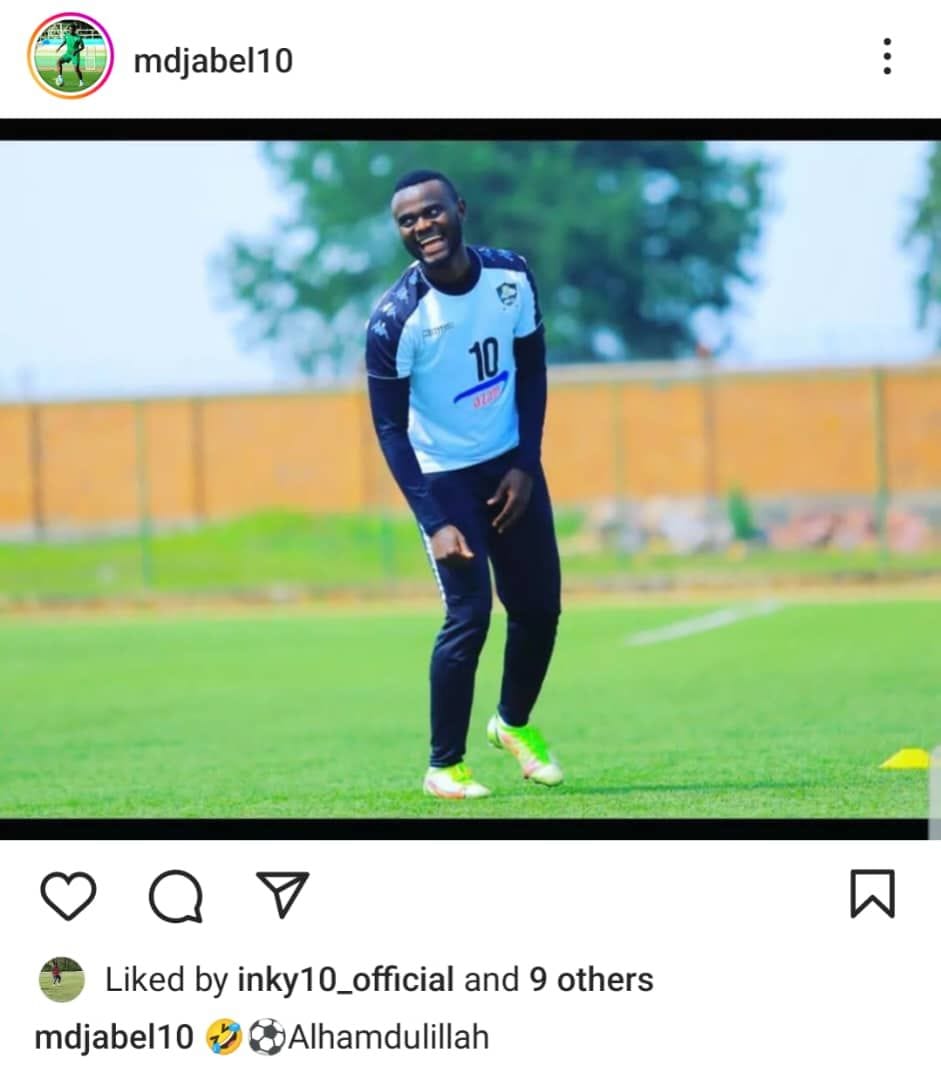Bookmark mdjabel10's post
The image size is (941, 1070).
872,894
